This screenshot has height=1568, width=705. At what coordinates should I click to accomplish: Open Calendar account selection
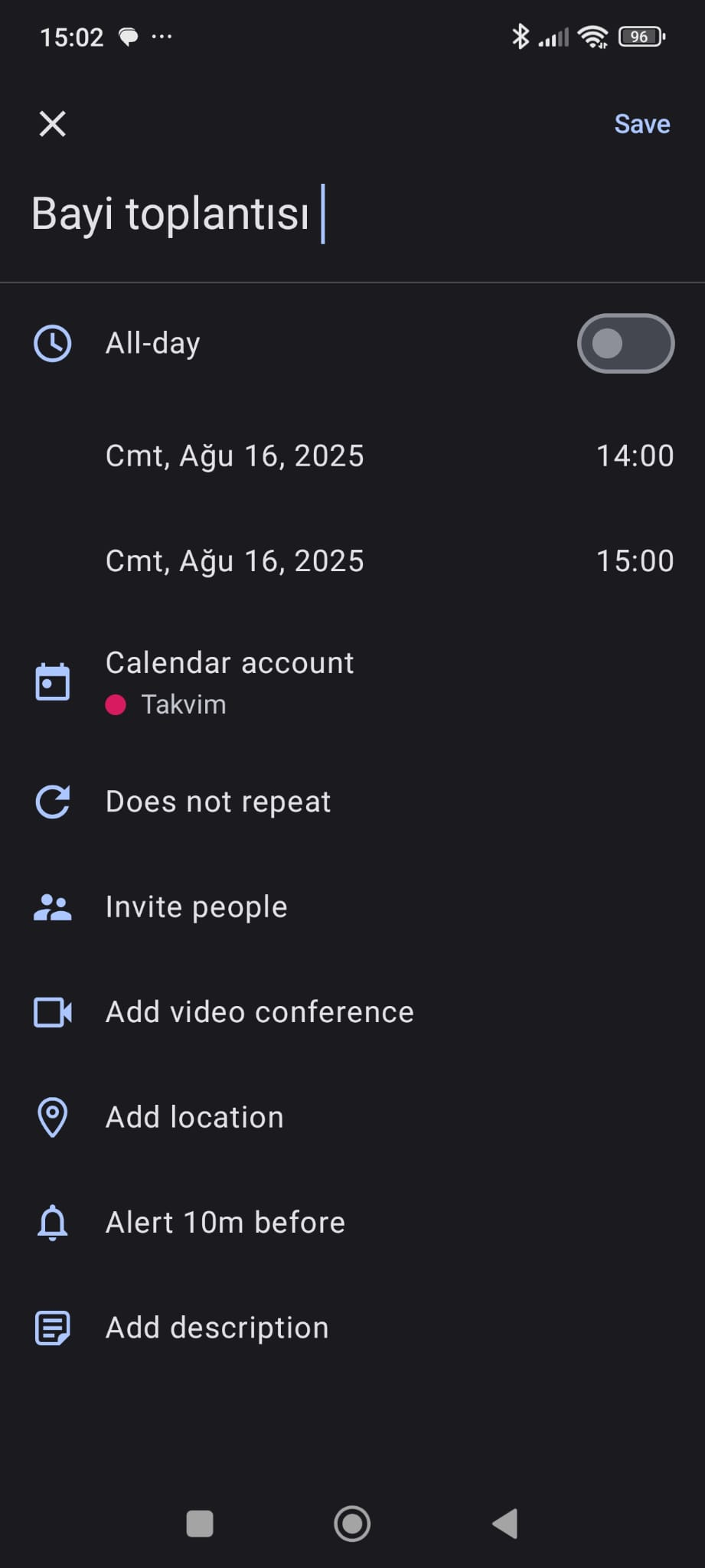pyautogui.click(x=352, y=682)
